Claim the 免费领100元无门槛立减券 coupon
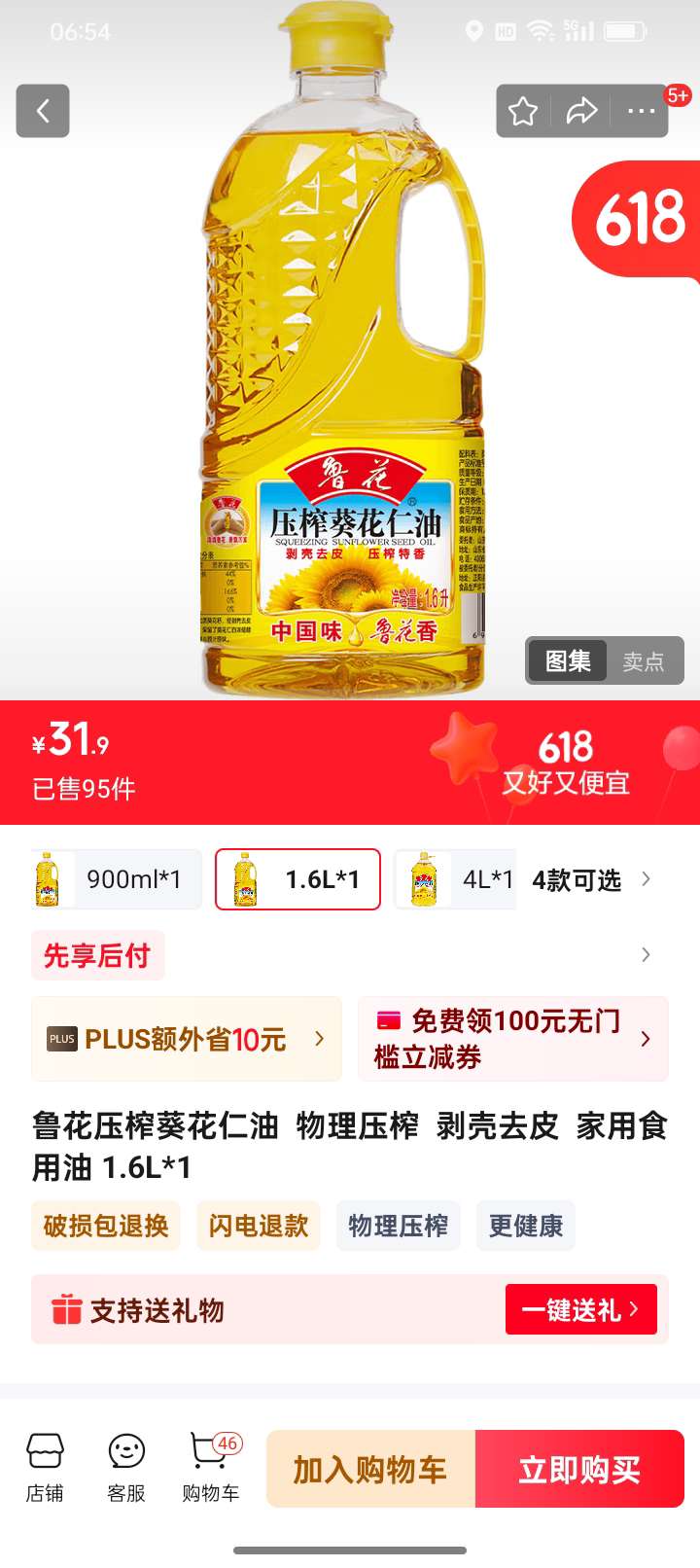 [512, 1039]
